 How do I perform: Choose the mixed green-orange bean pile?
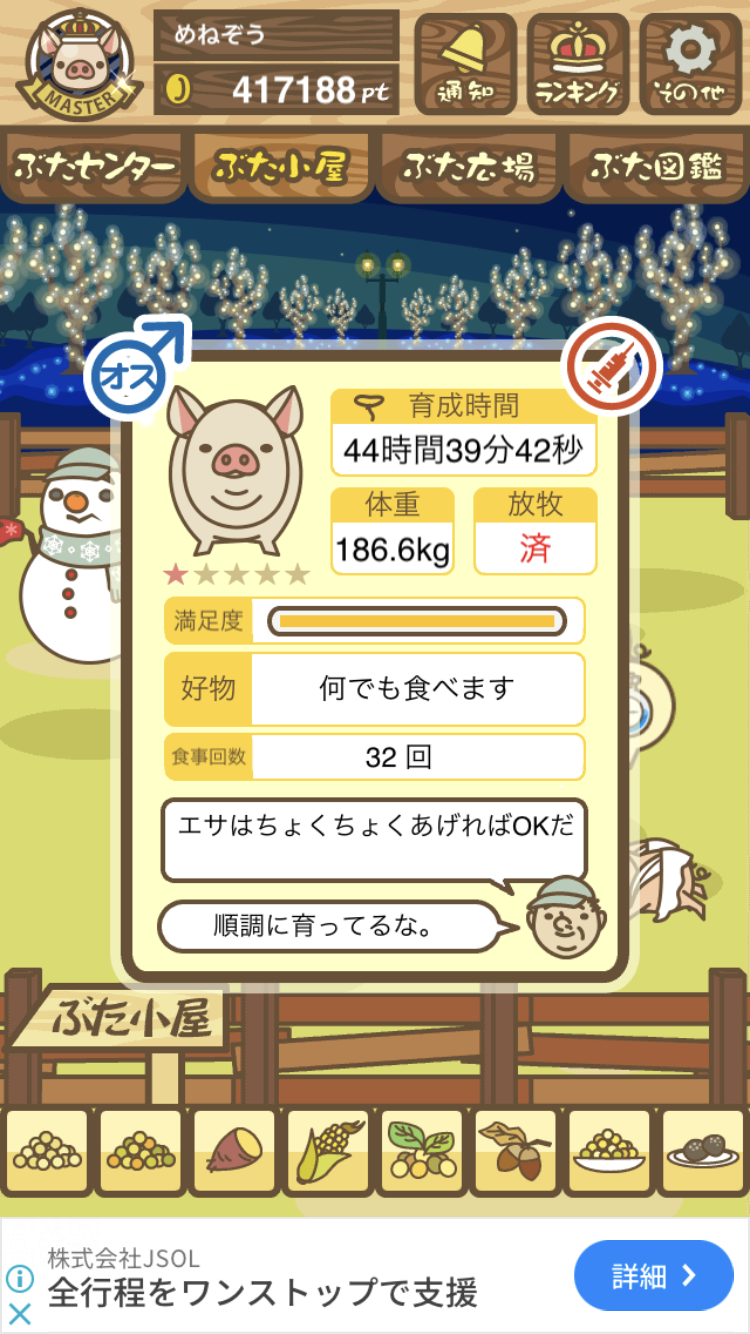141,1152
